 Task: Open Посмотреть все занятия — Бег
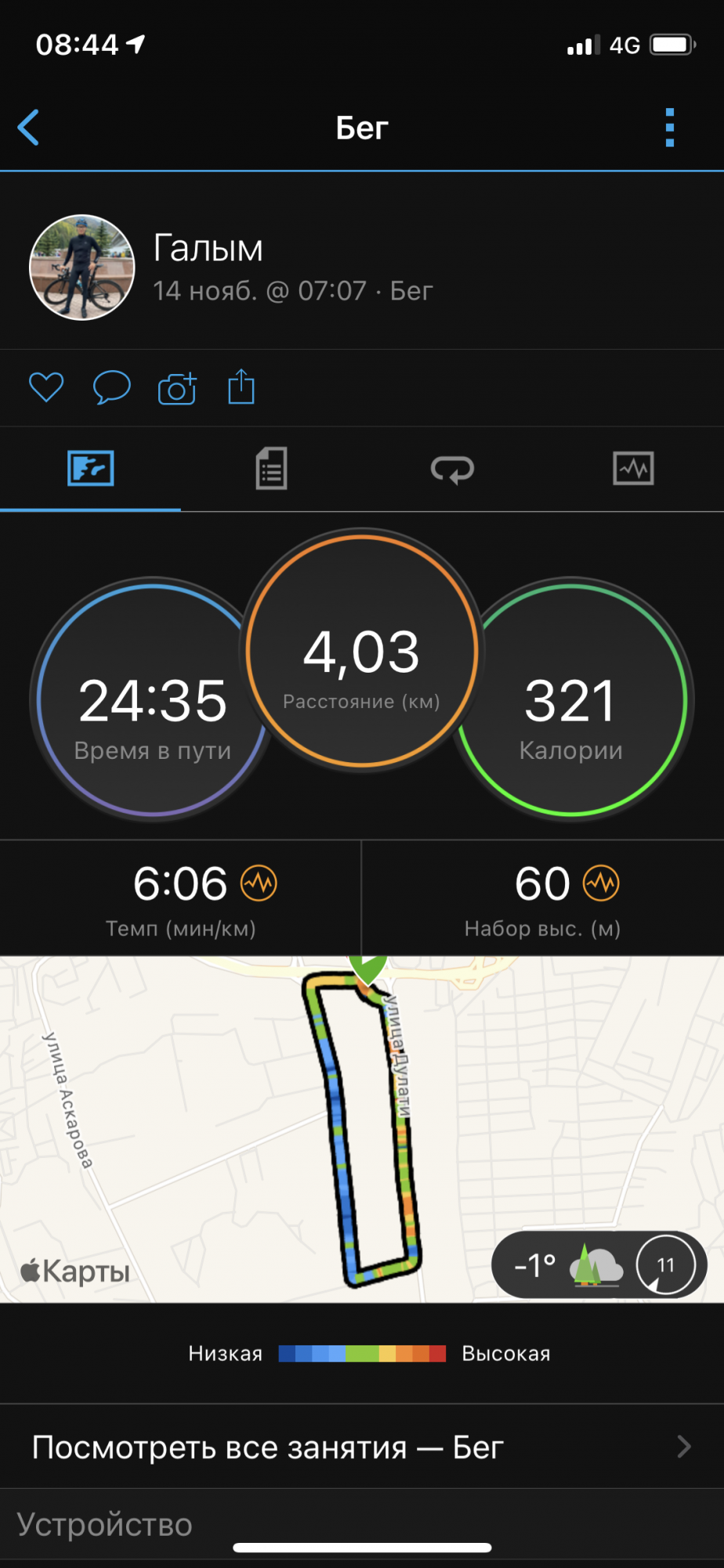[362, 1447]
